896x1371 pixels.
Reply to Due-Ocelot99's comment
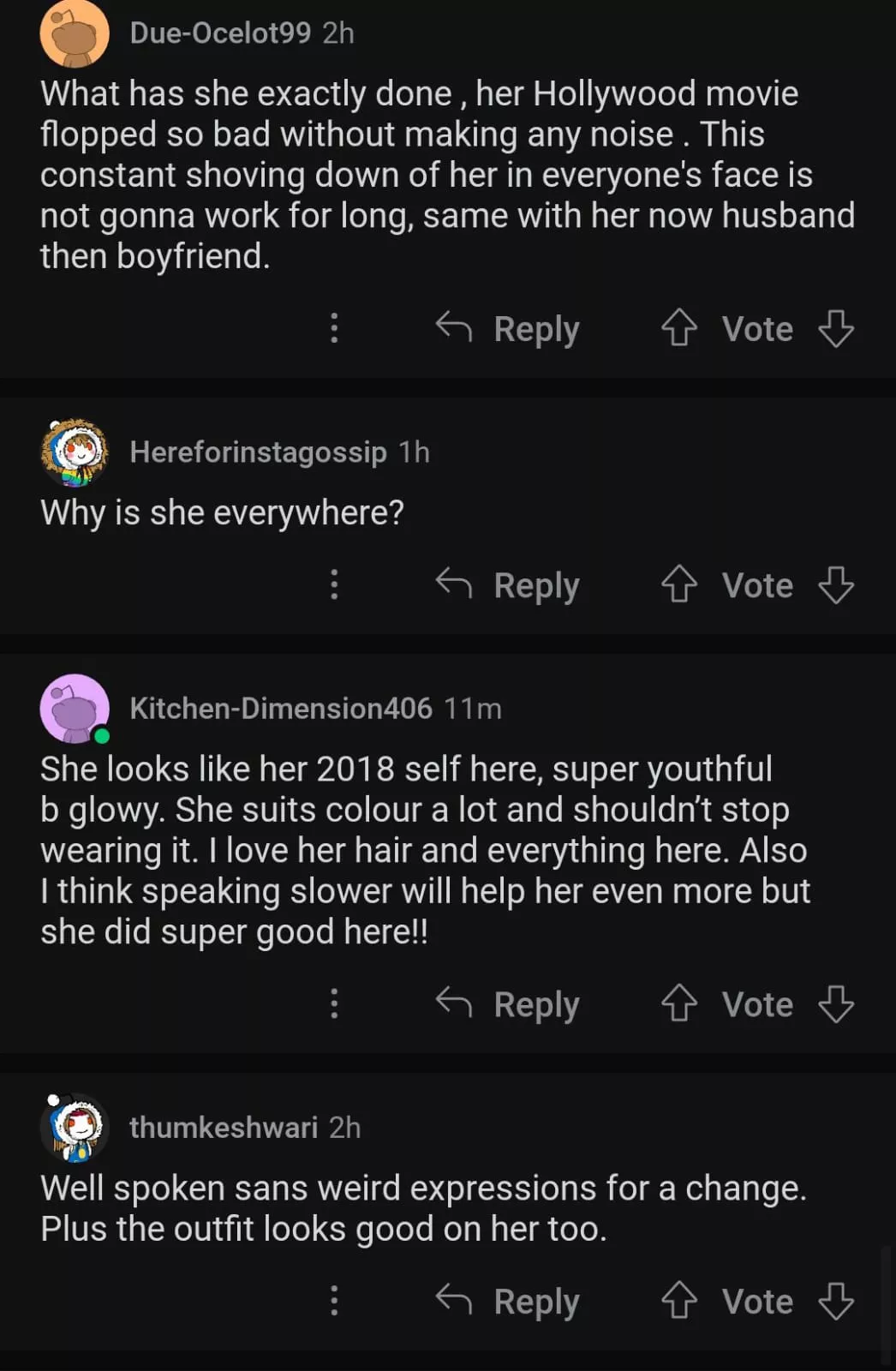pyautogui.click(x=508, y=328)
